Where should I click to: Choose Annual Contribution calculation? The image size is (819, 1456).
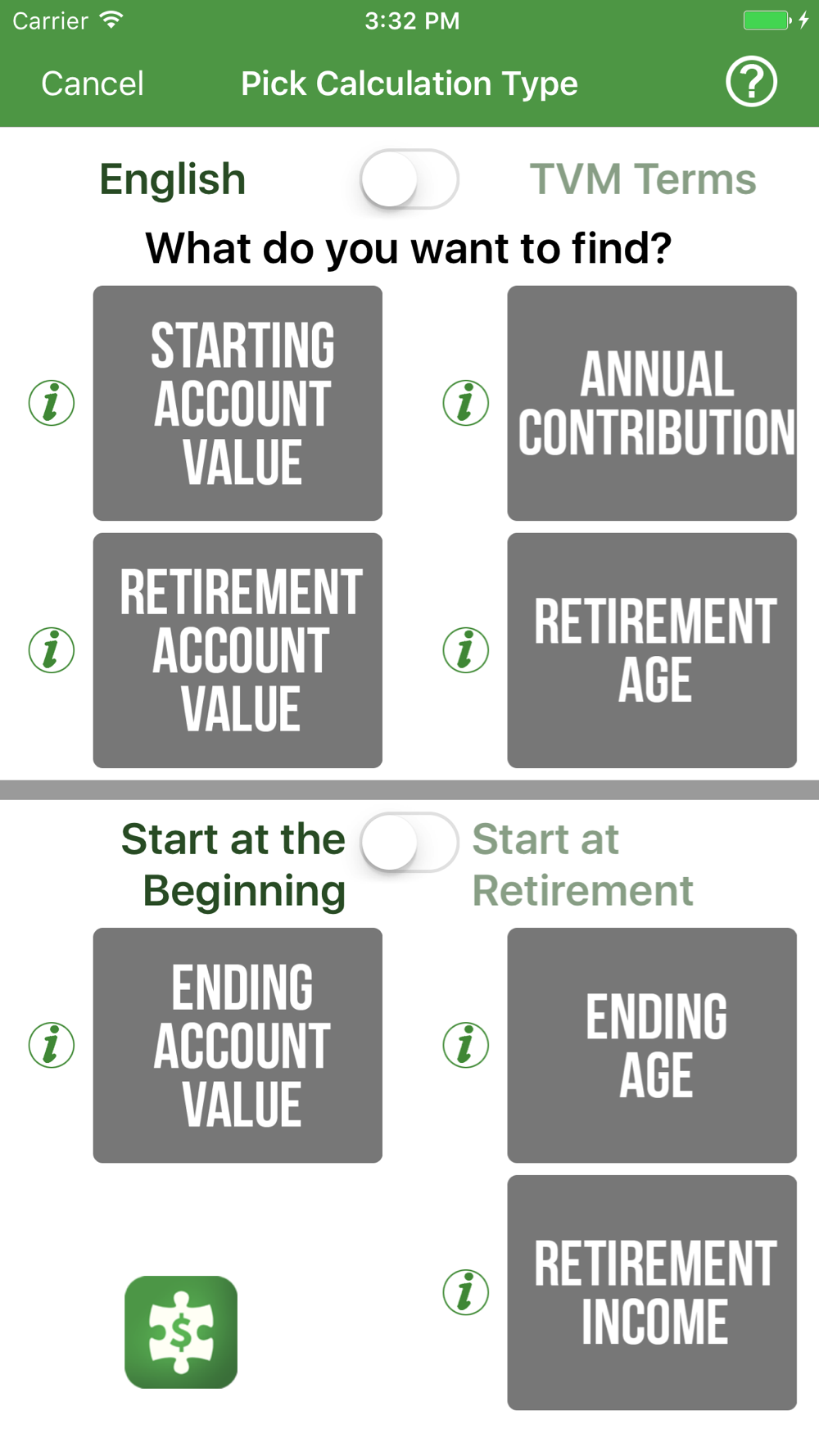click(x=652, y=403)
